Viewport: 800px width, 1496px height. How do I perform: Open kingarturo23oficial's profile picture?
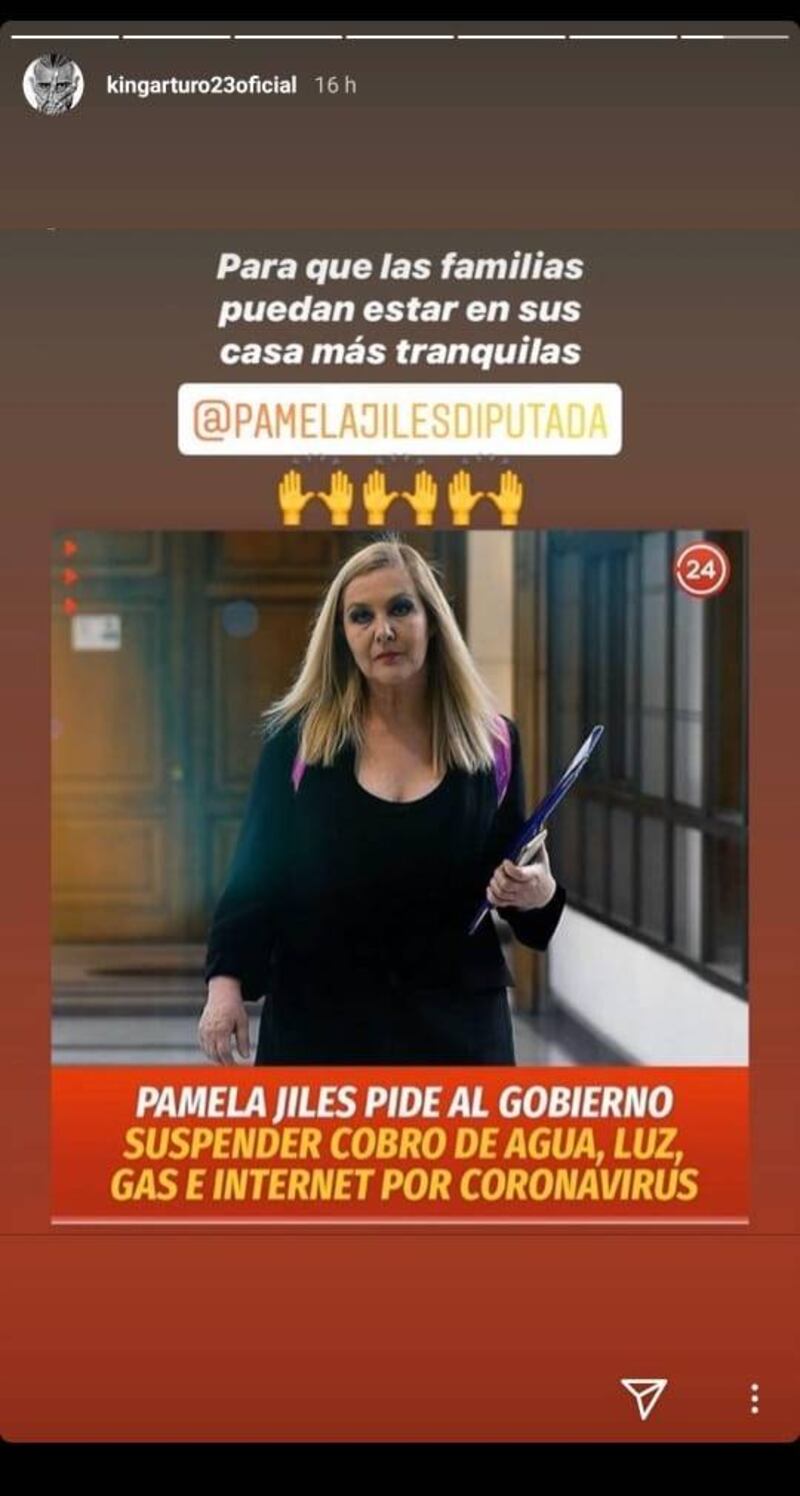(53, 85)
